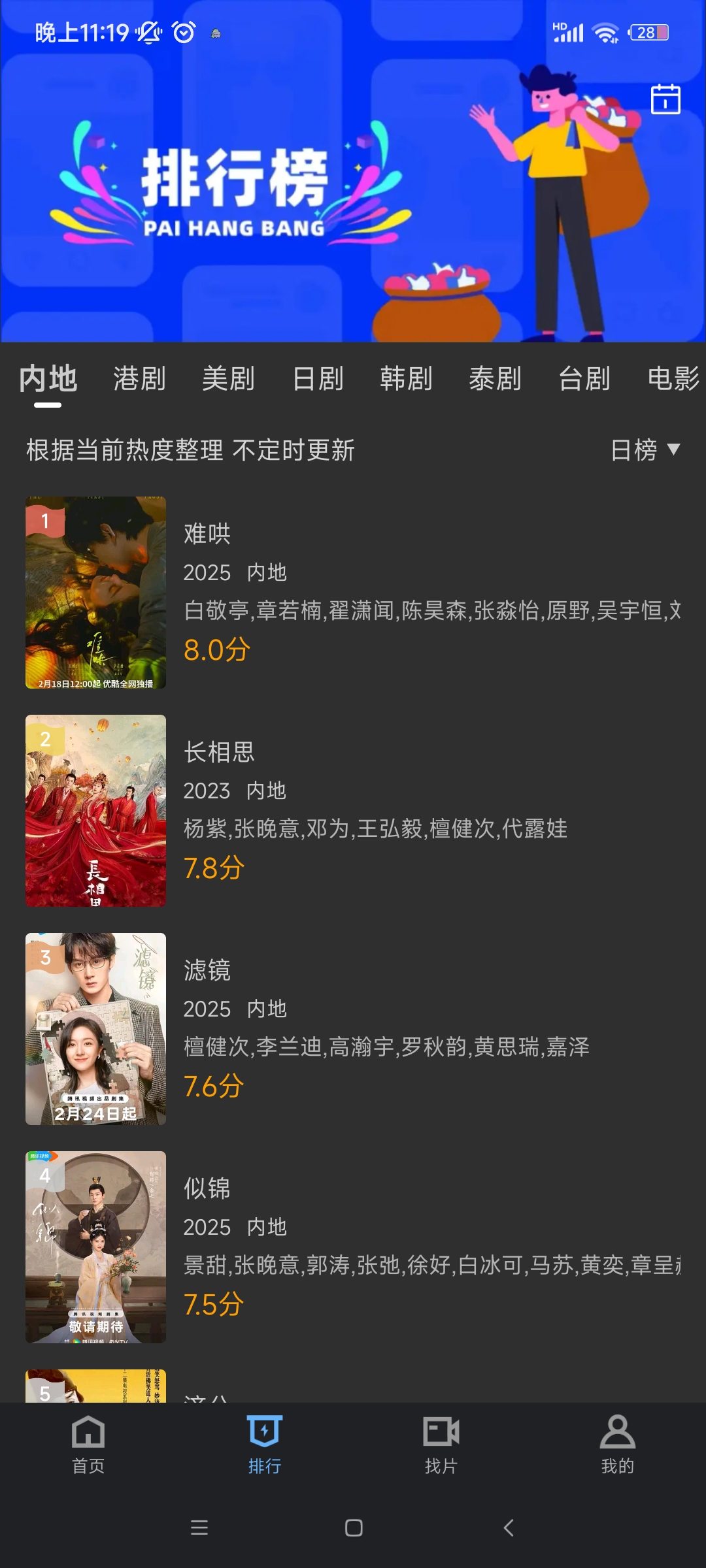Tap the system home button
706x1568 pixels.
354,1527
